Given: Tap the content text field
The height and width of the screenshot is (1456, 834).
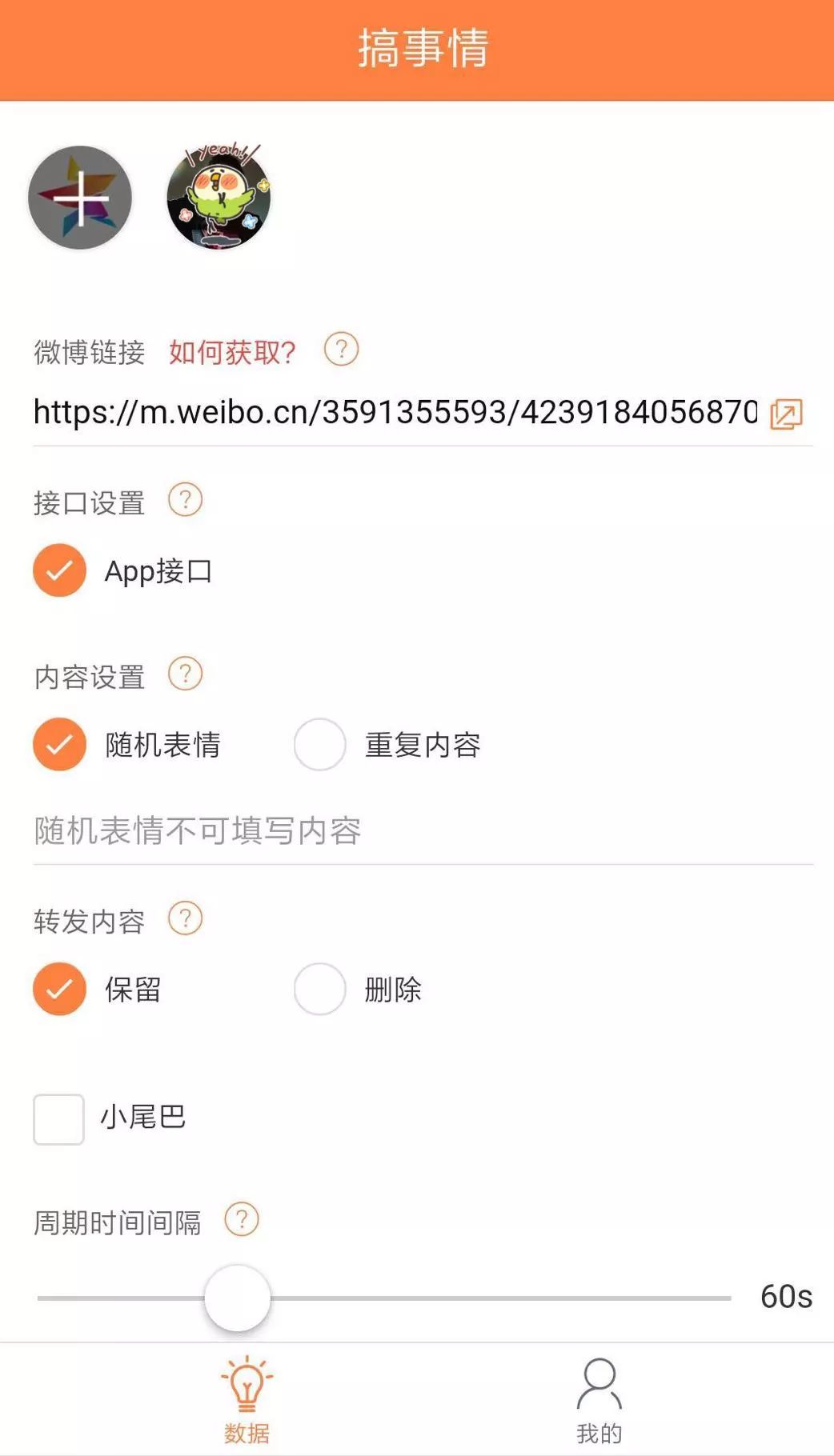Looking at the screenshot, I should (x=423, y=831).
